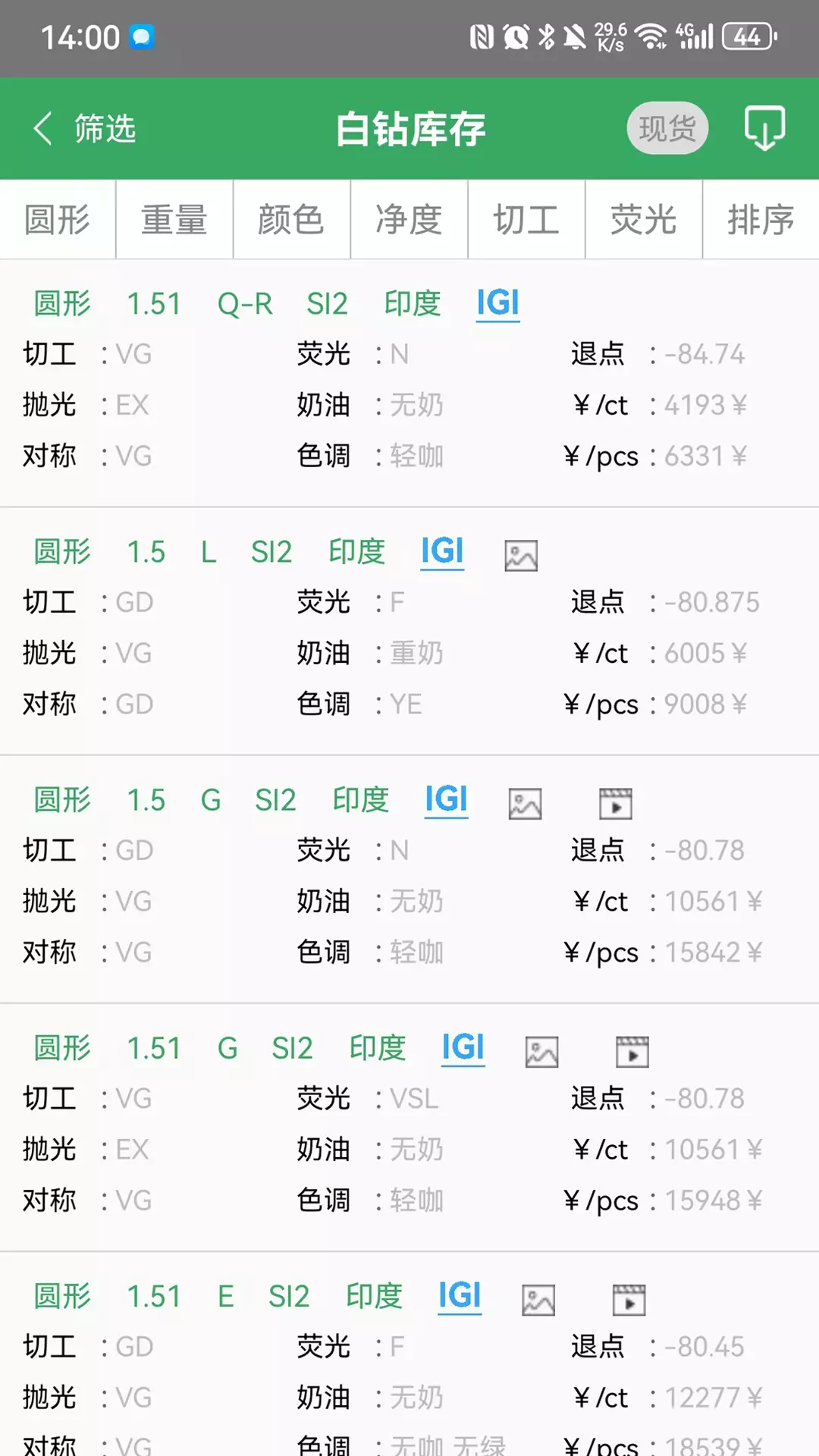Open the 圆形 shape filter
Viewport: 819px width, 1456px height.
click(58, 220)
